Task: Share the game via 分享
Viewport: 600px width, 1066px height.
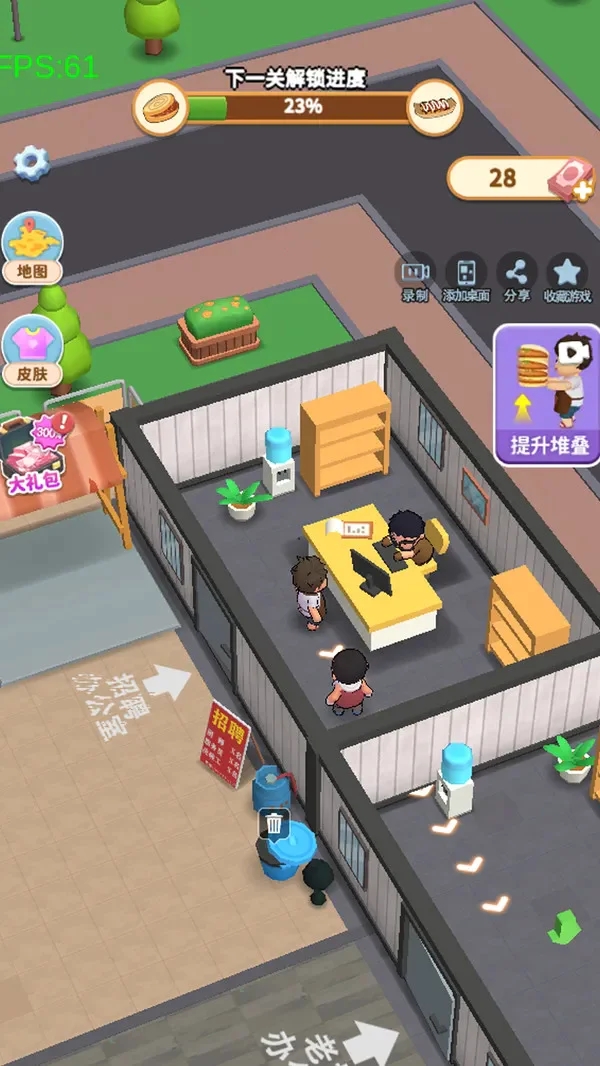Action: [517, 274]
